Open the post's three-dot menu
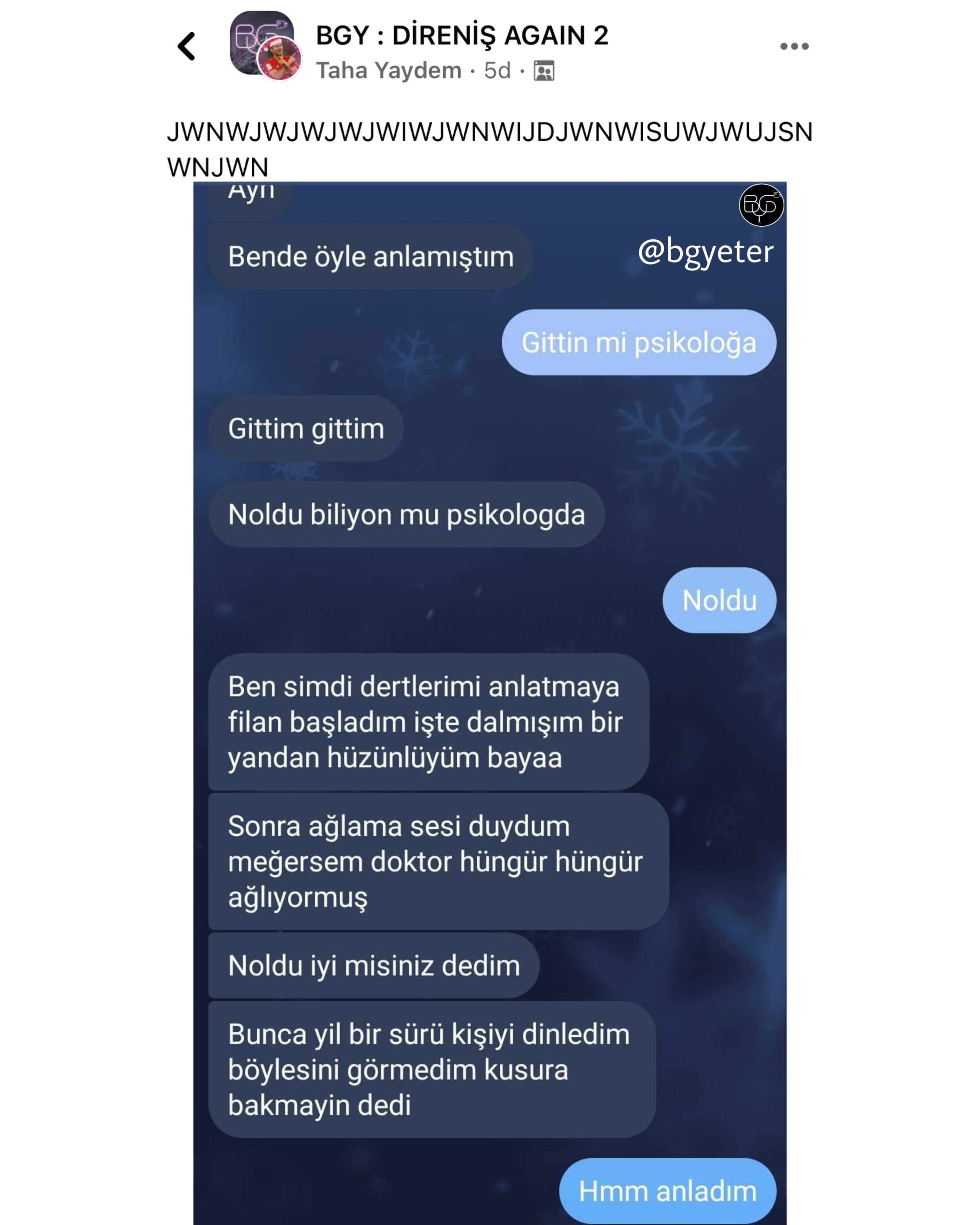This screenshot has height=1225, width=980. [x=794, y=46]
